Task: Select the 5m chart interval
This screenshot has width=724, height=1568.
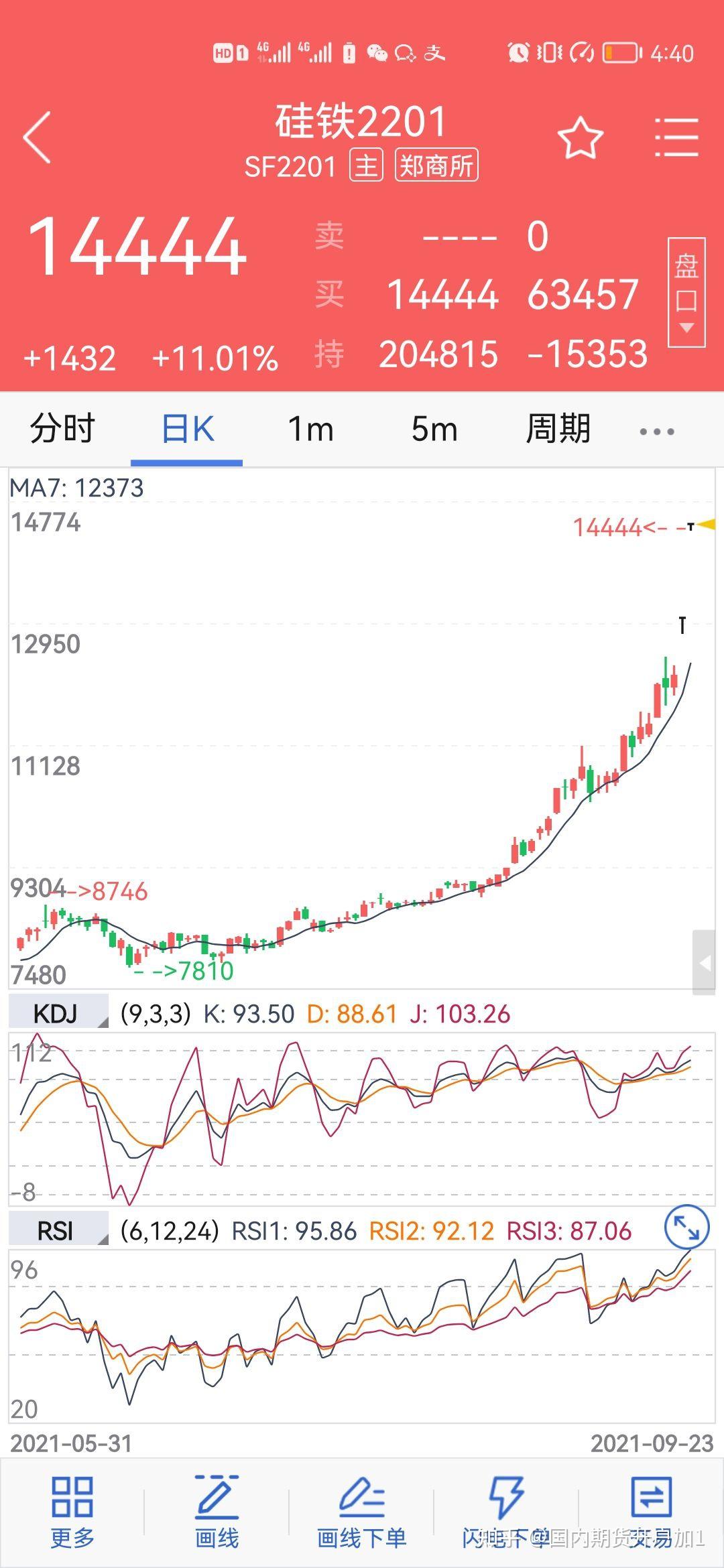Action: [x=434, y=430]
